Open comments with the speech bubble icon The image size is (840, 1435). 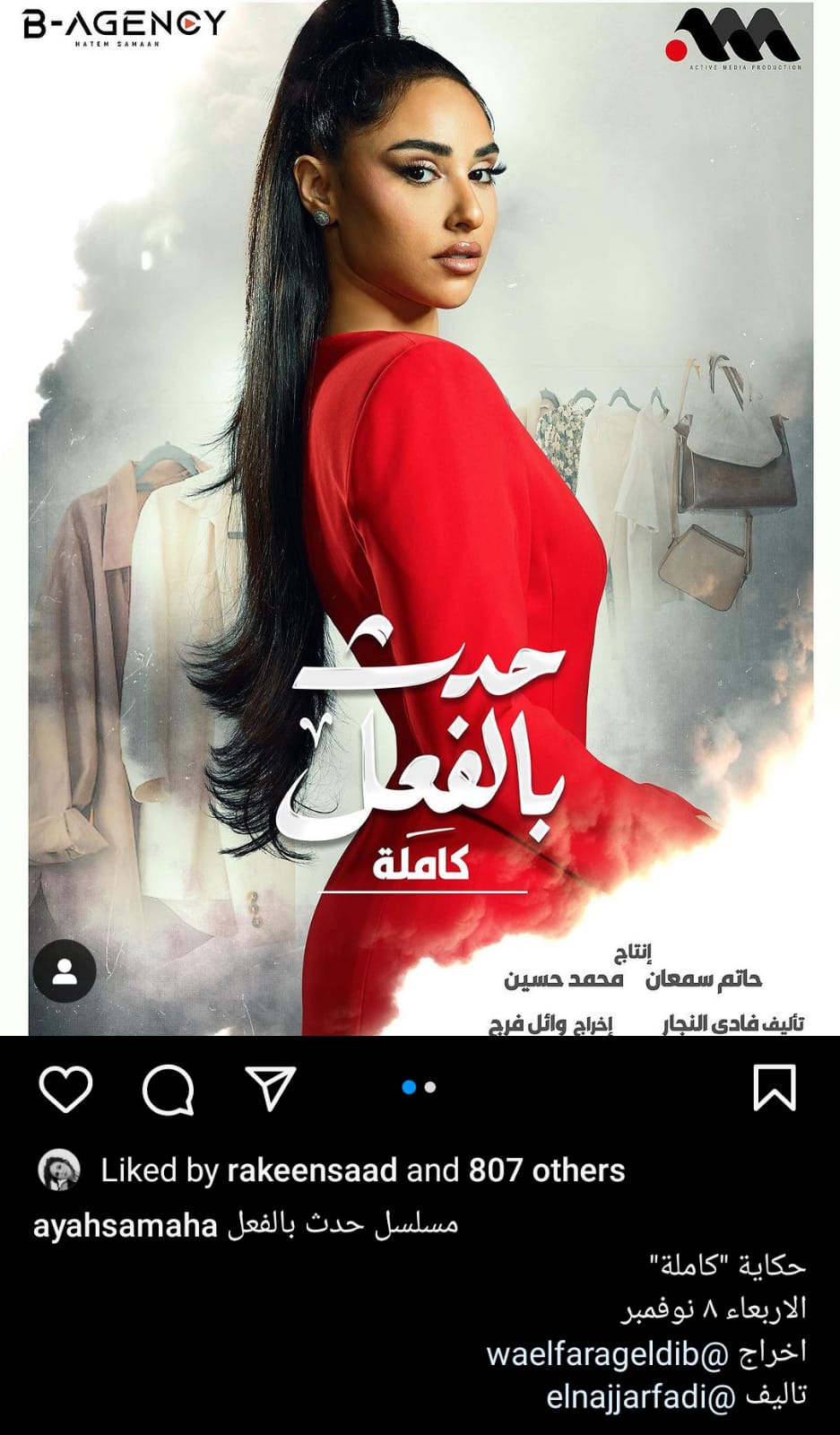point(168,1089)
